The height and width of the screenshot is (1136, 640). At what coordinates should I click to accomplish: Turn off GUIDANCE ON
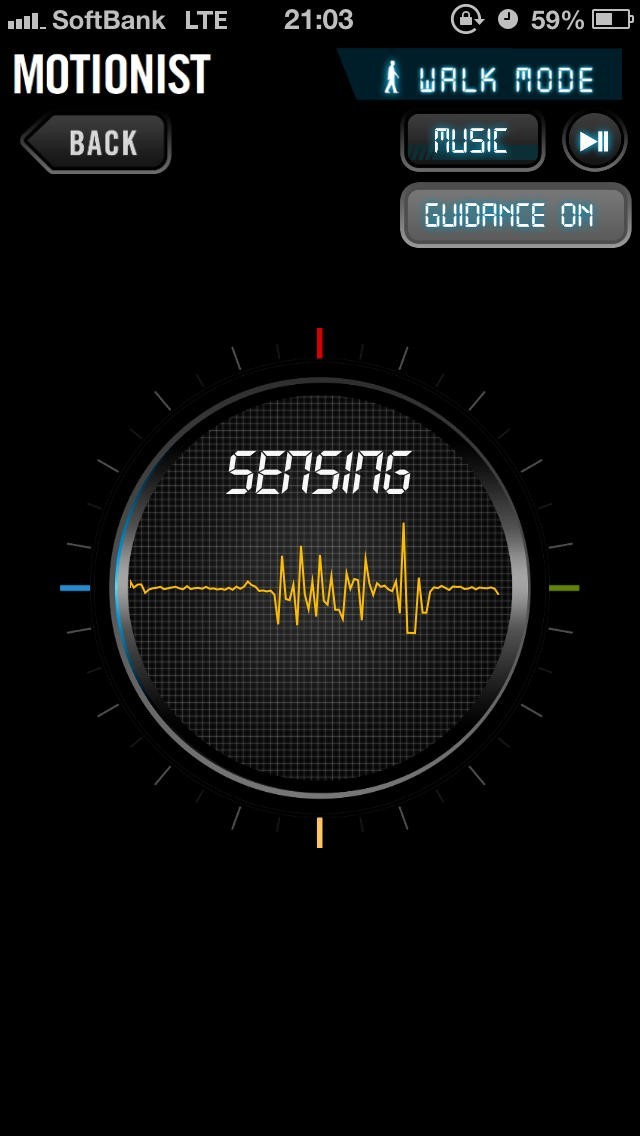coord(515,215)
